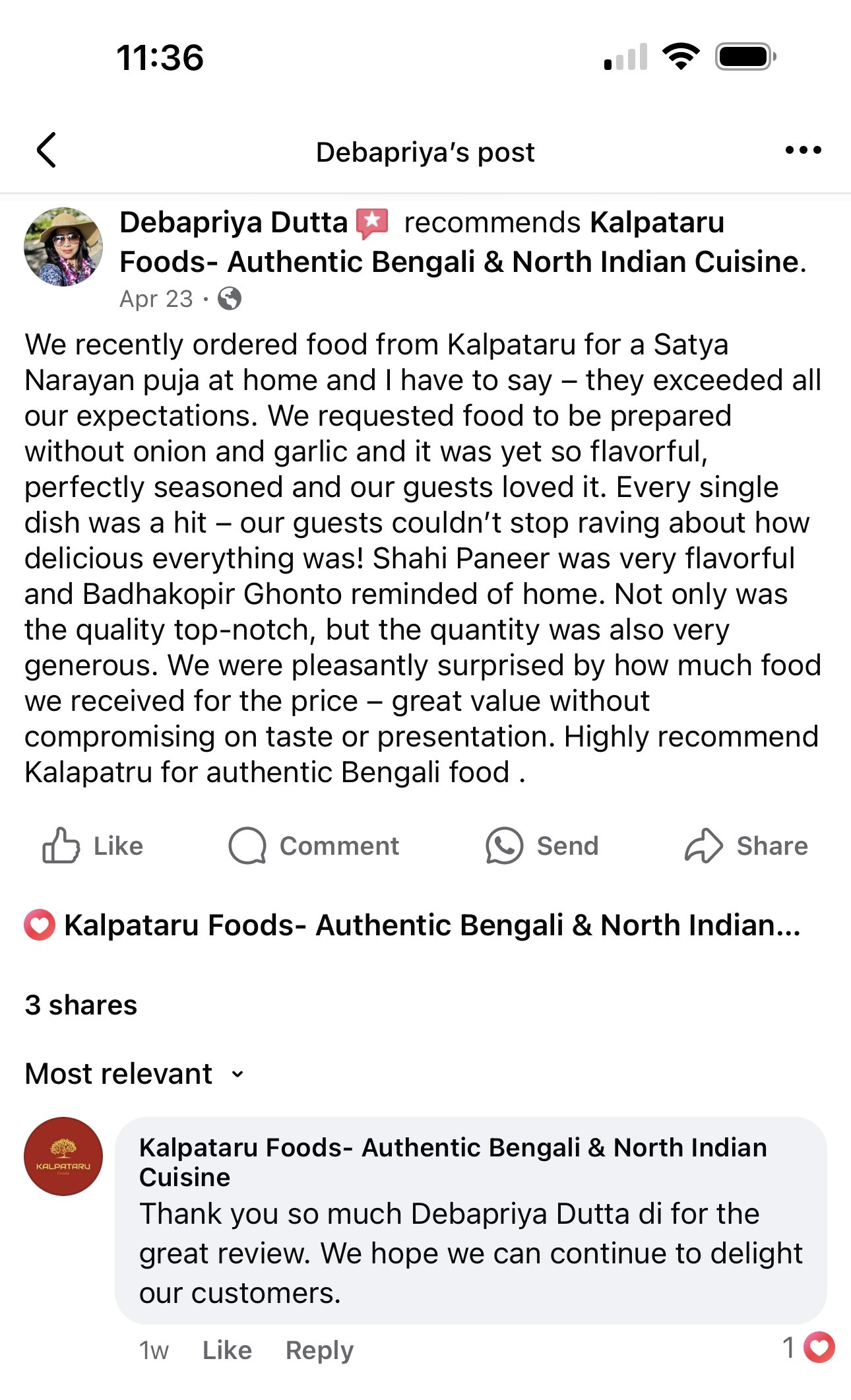Open the Debapriya Dutta name link

234,222
